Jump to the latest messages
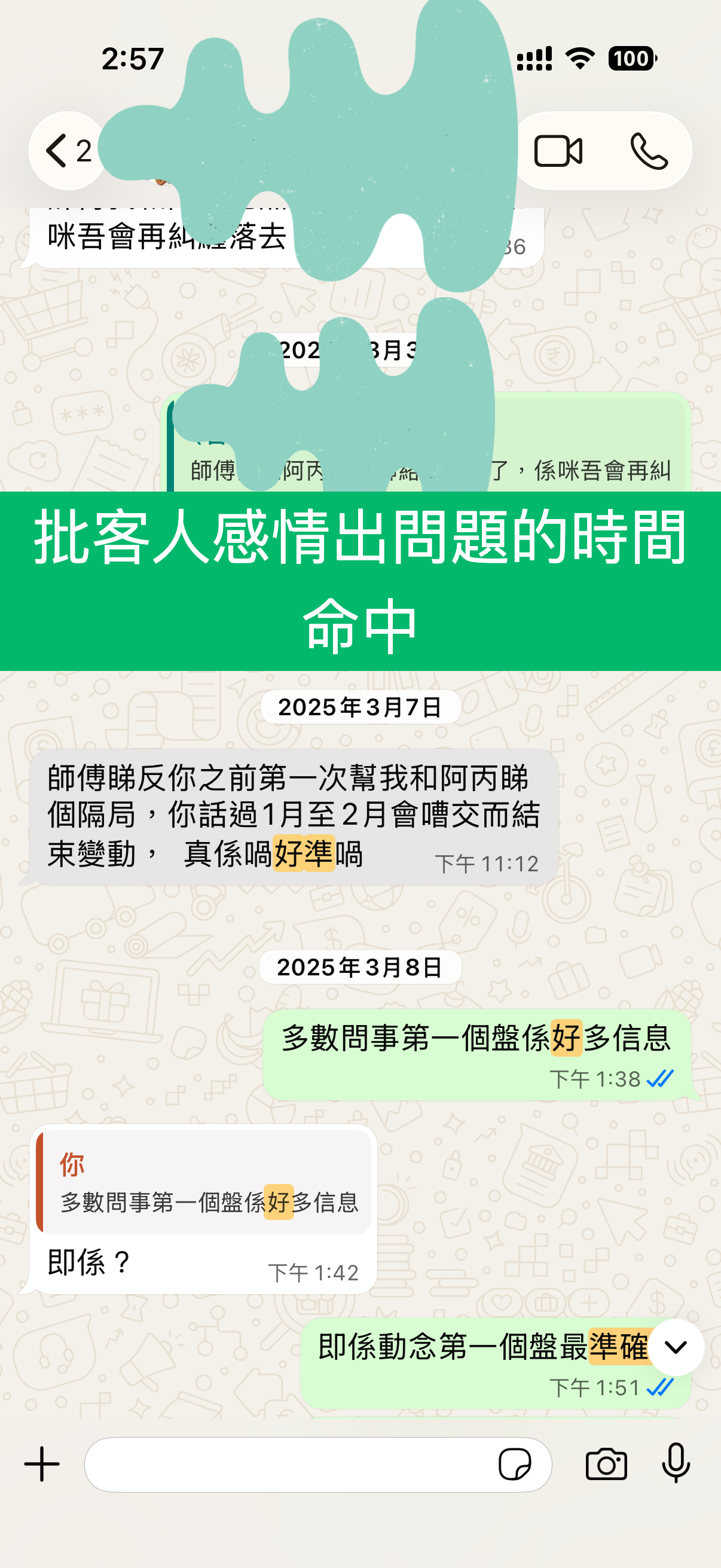 pyautogui.click(x=676, y=1347)
